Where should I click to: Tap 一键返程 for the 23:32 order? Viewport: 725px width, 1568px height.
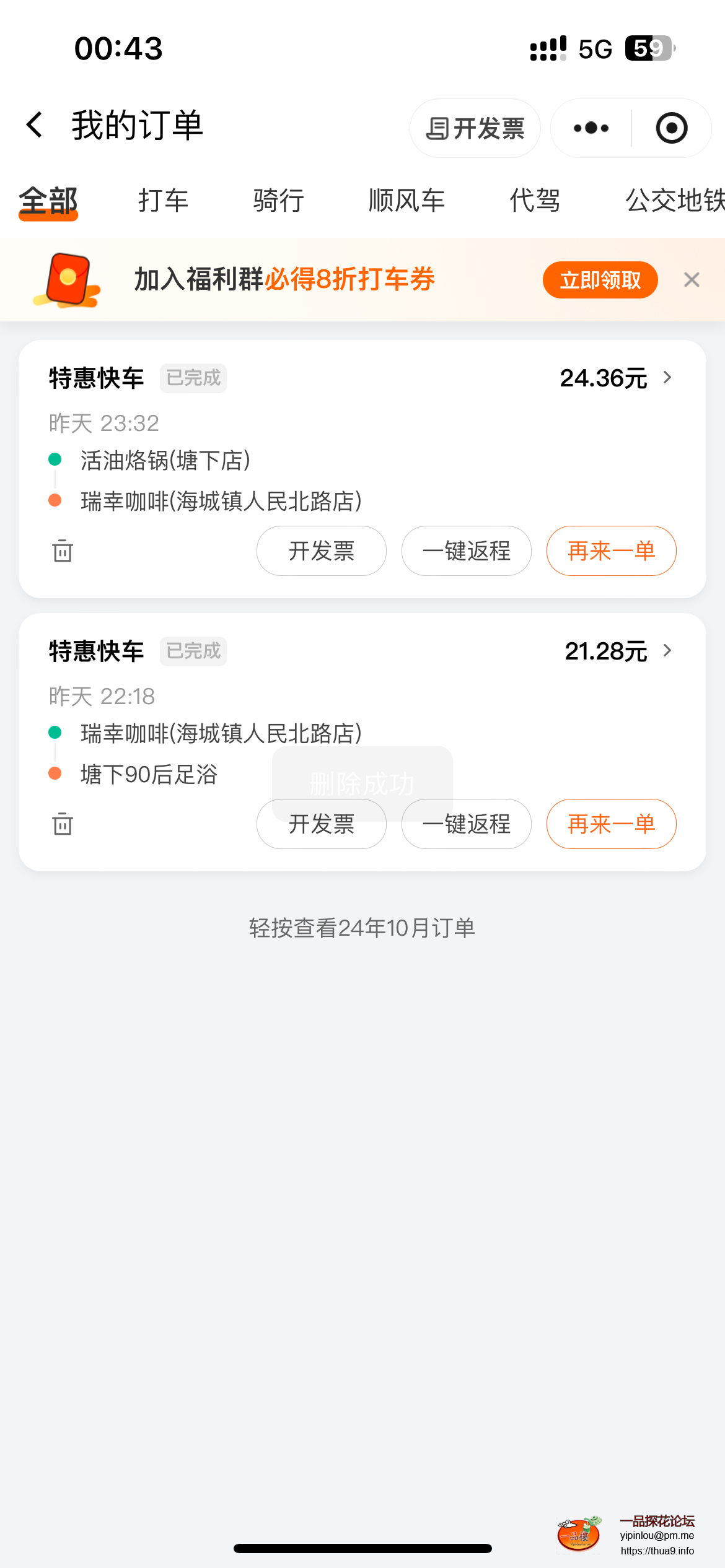(466, 551)
